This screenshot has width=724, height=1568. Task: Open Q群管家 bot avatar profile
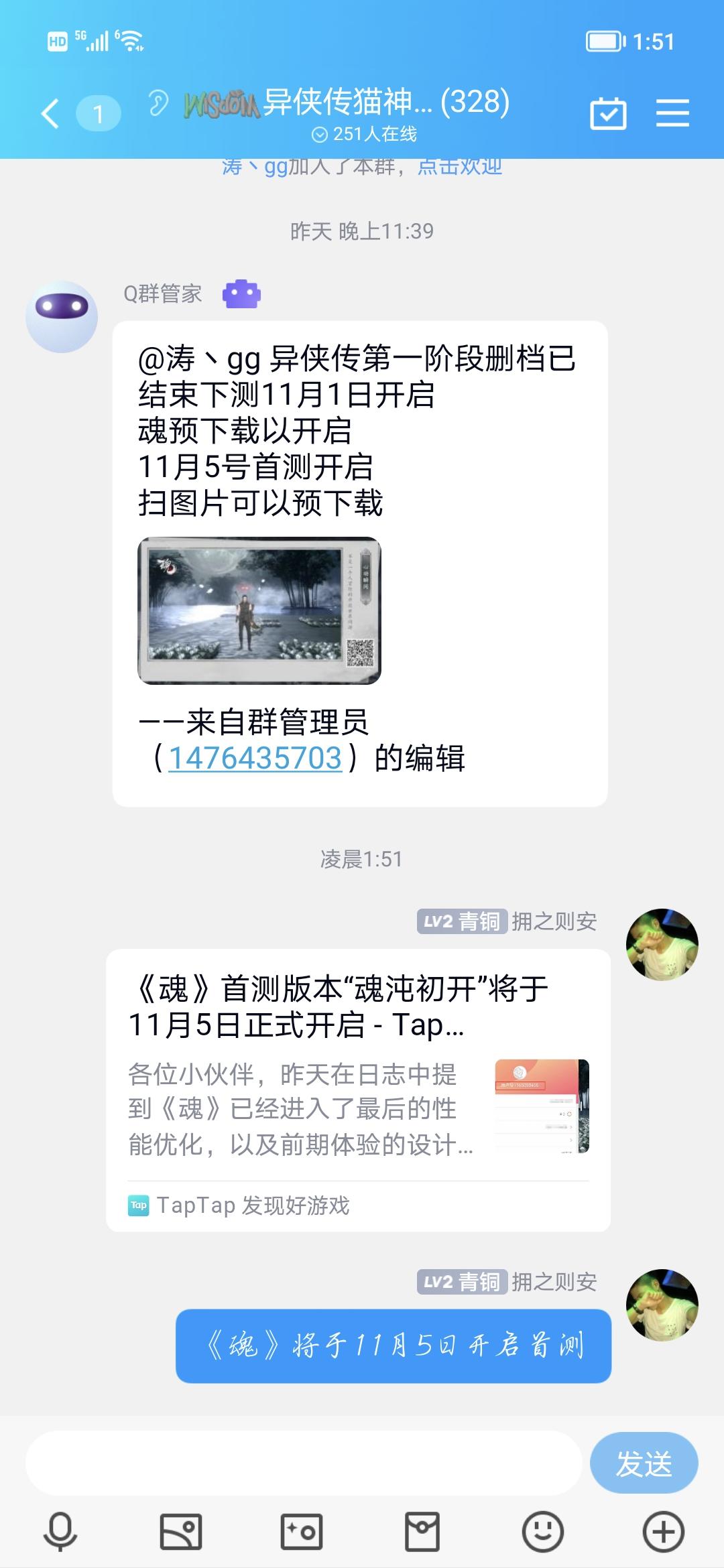[x=62, y=316]
